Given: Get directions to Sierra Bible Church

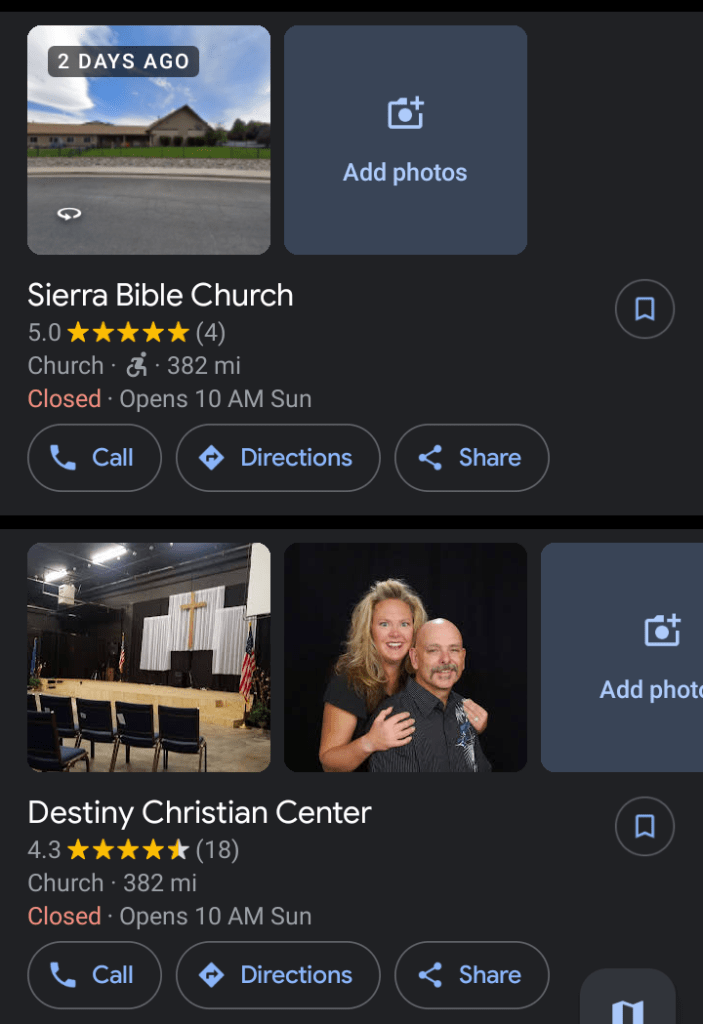Looking at the screenshot, I should (278, 458).
